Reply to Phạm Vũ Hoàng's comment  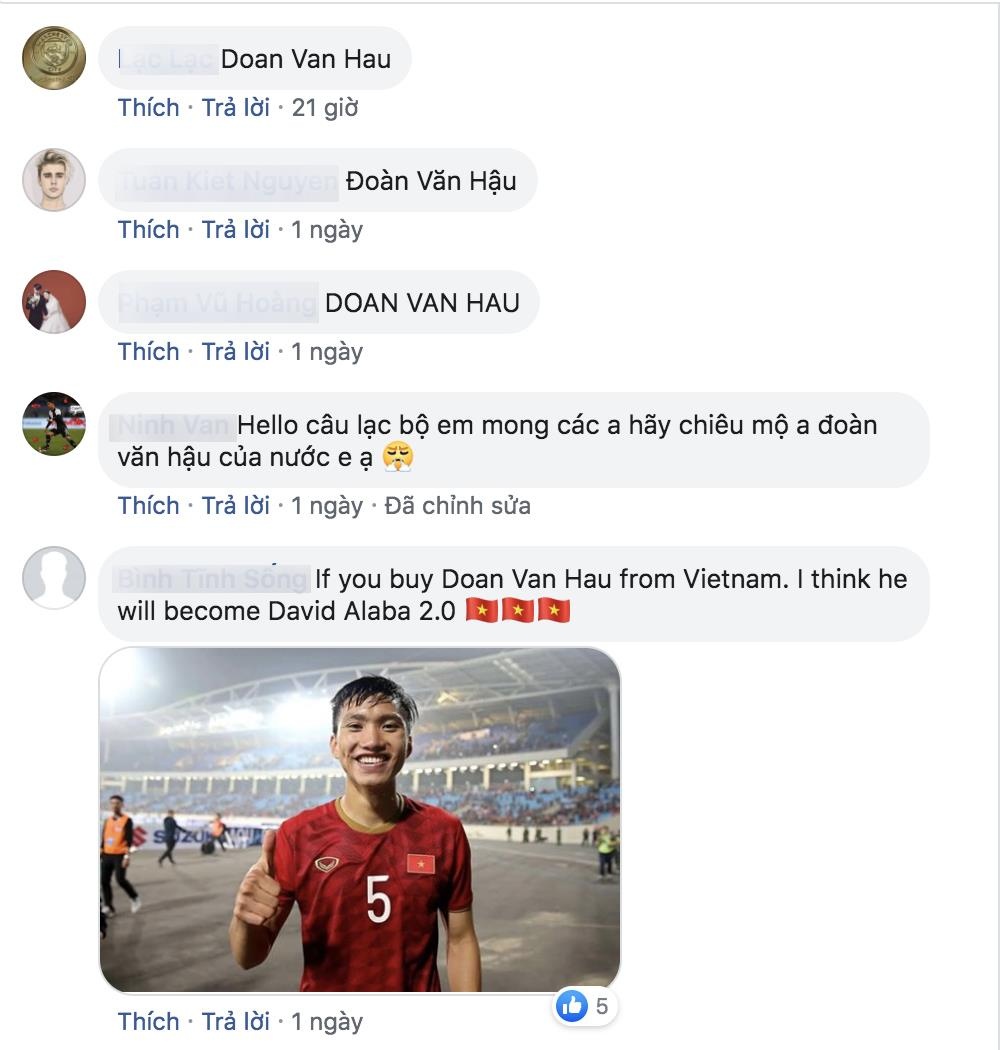click(x=236, y=351)
